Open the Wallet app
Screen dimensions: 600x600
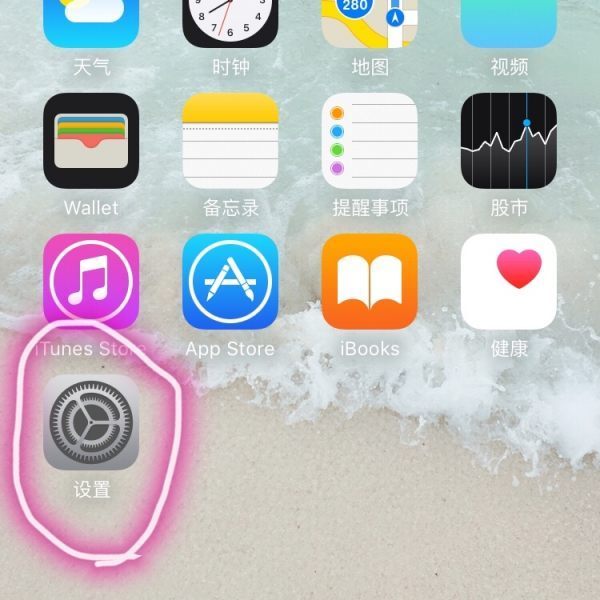(x=91, y=141)
